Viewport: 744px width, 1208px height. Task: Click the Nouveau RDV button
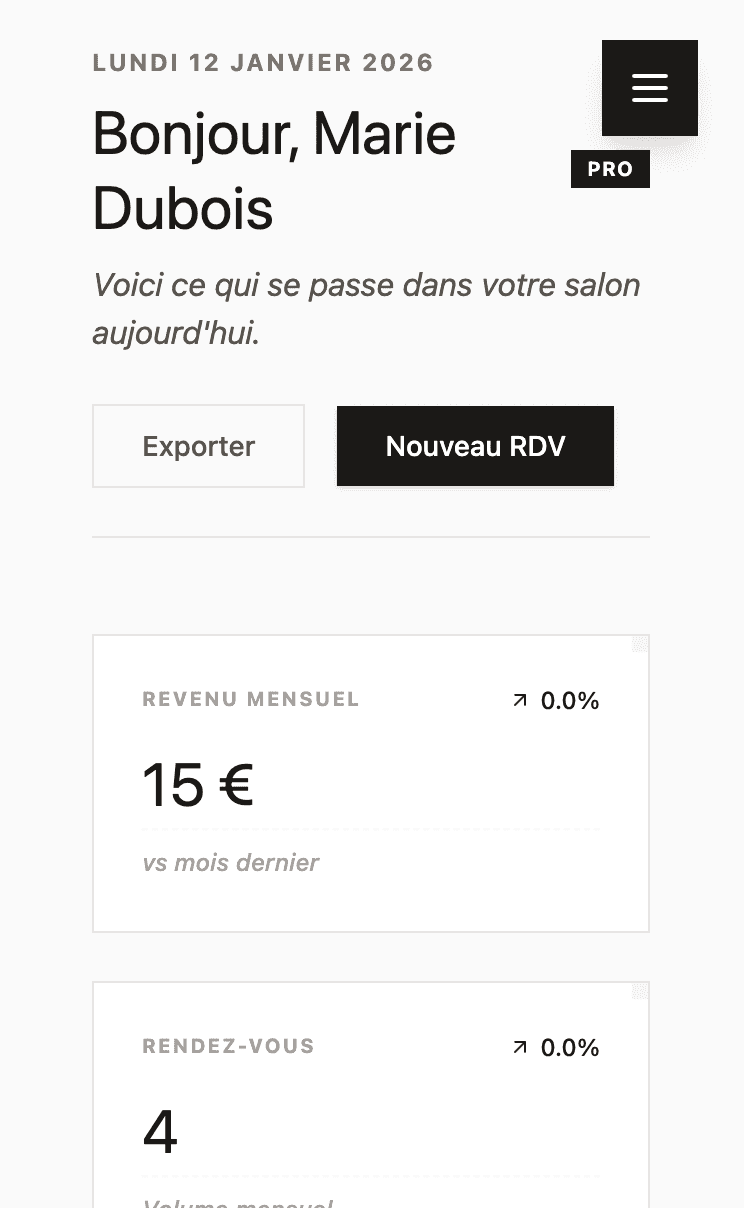[475, 446]
